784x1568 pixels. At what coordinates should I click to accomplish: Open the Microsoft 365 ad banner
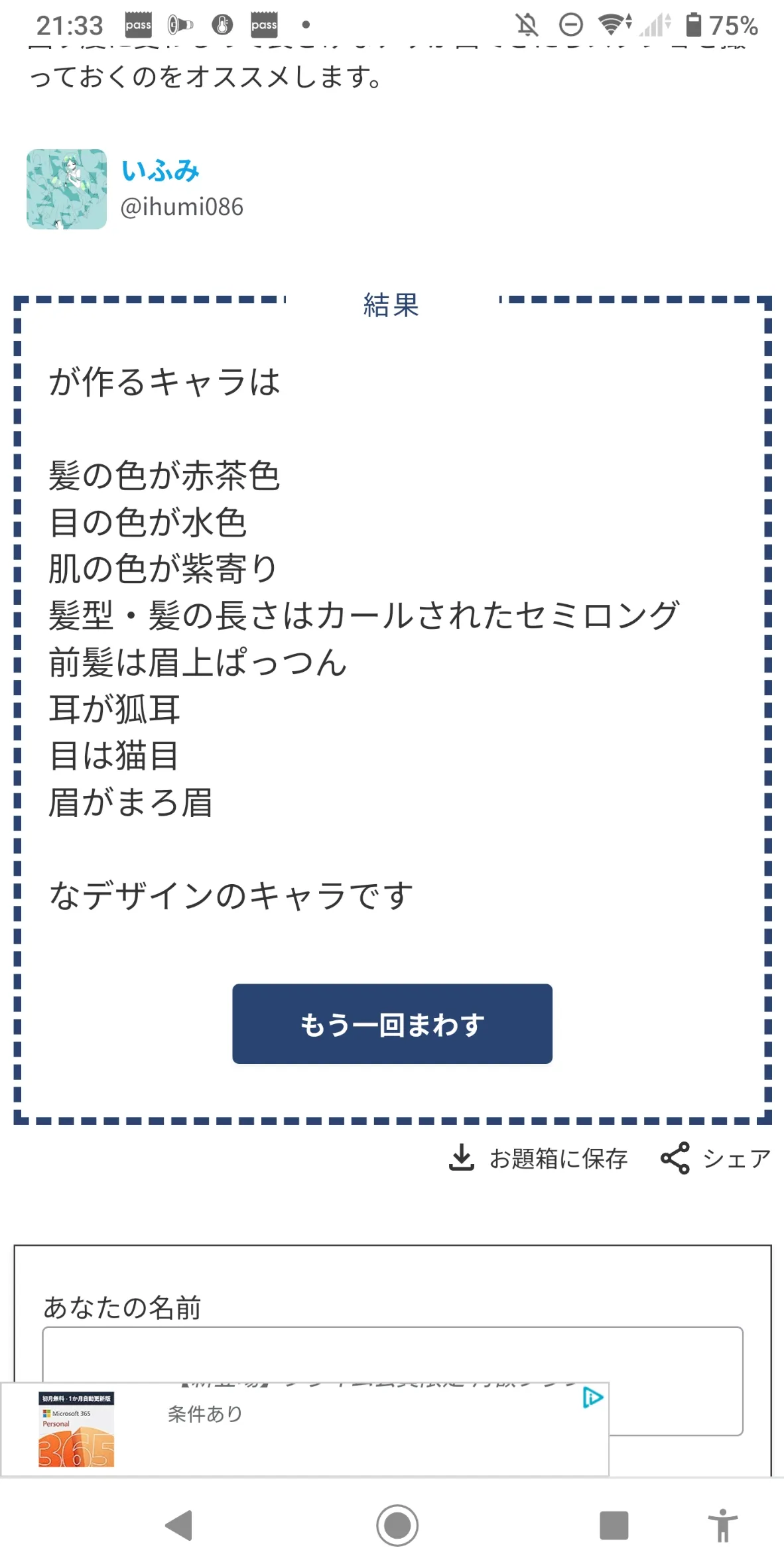(x=304, y=1429)
